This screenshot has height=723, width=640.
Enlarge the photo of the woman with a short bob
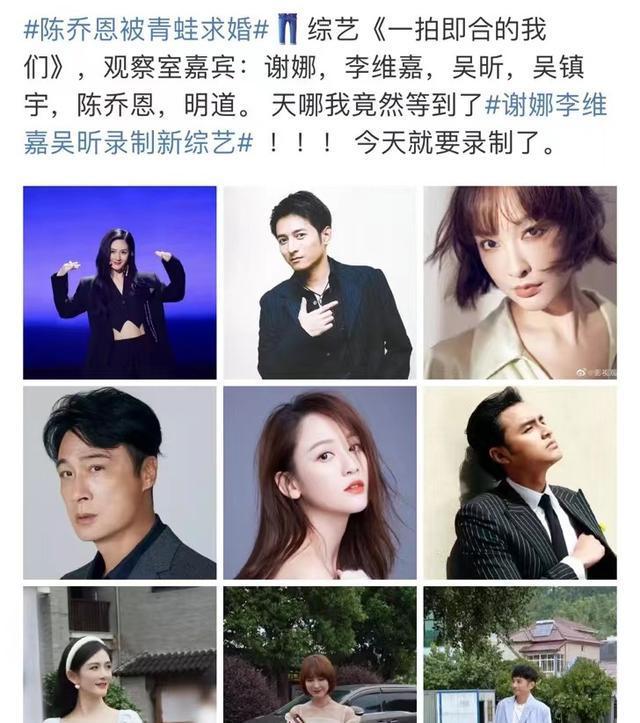click(520, 282)
